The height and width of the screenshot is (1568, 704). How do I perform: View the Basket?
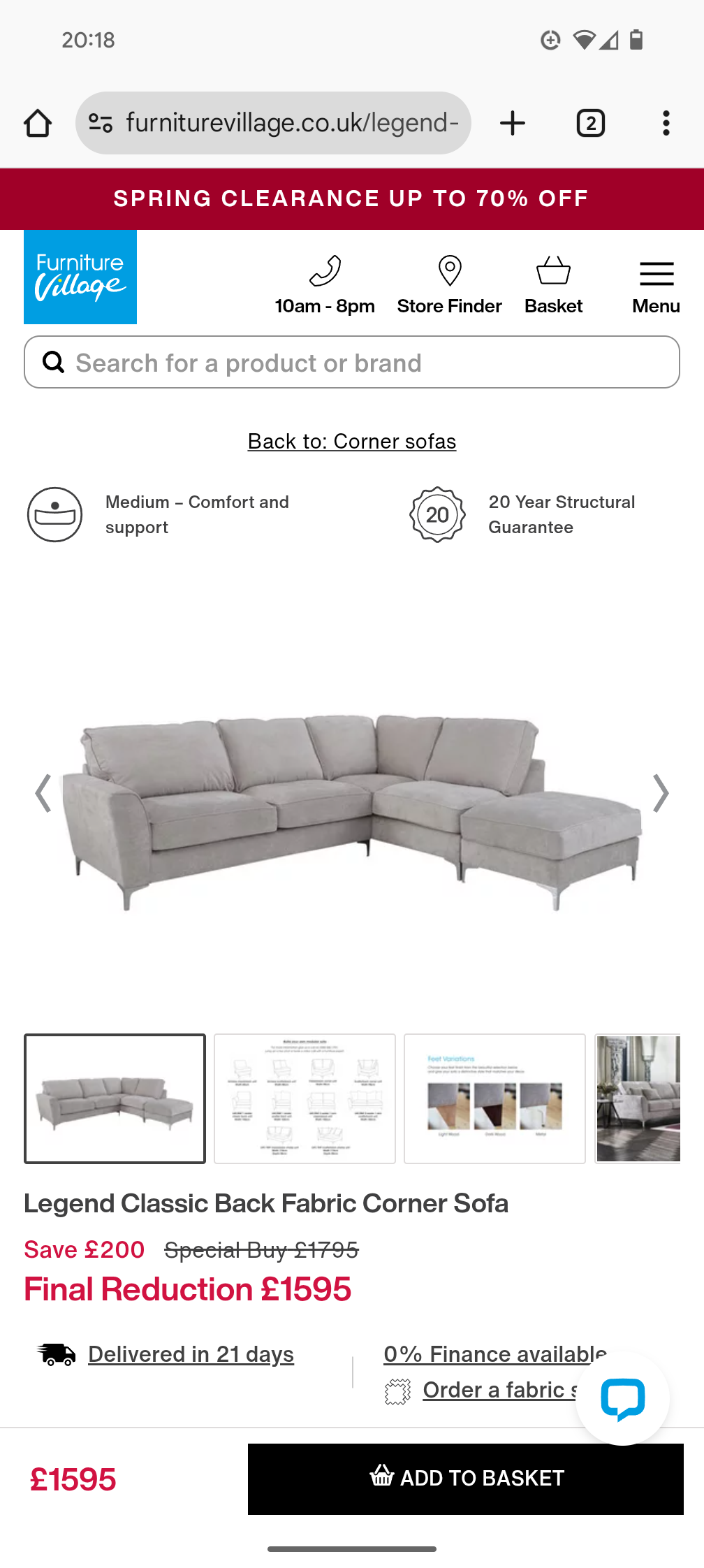(x=553, y=285)
